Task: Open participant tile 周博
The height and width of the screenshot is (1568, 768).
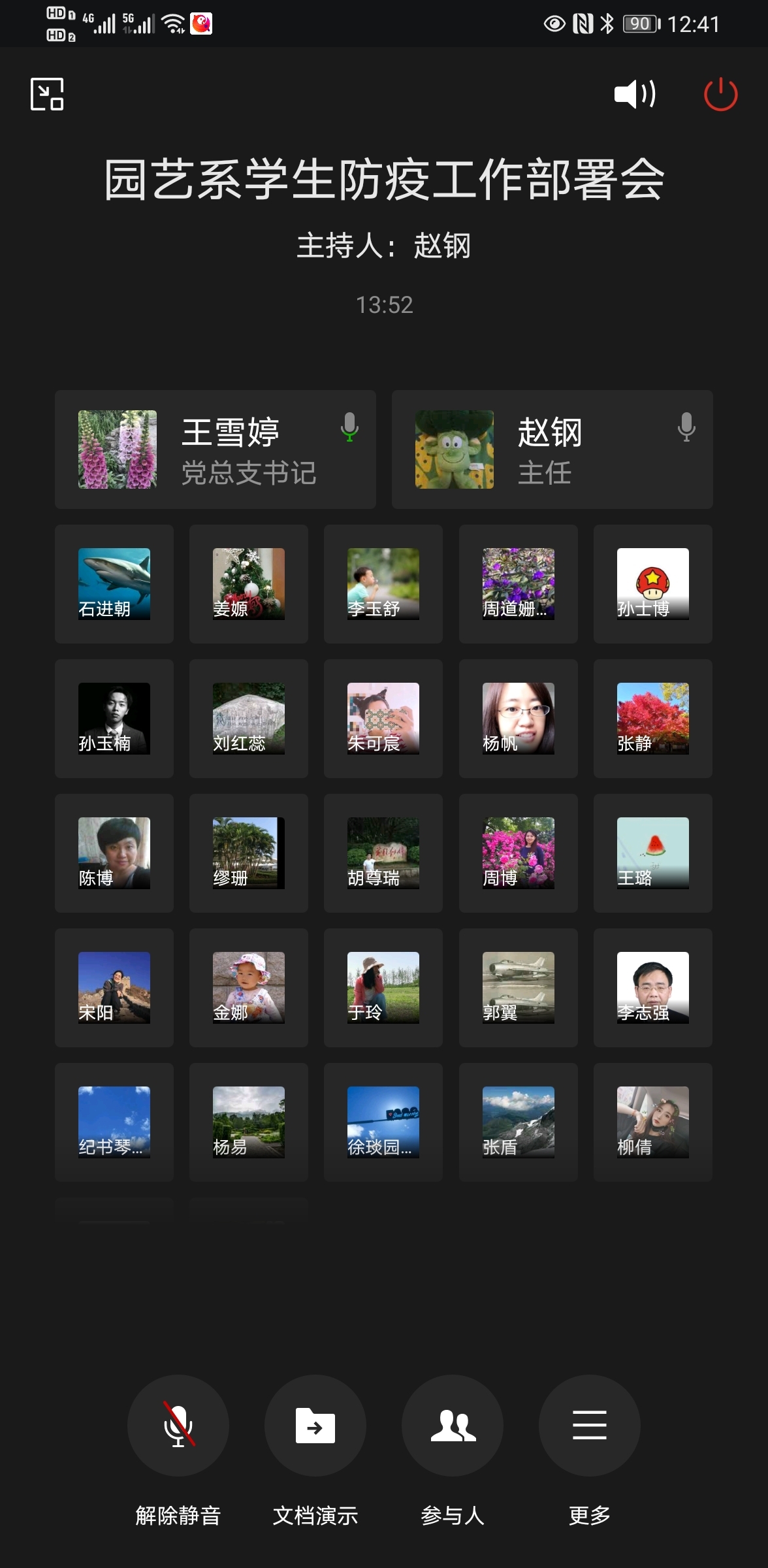Action: [x=519, y=853]
